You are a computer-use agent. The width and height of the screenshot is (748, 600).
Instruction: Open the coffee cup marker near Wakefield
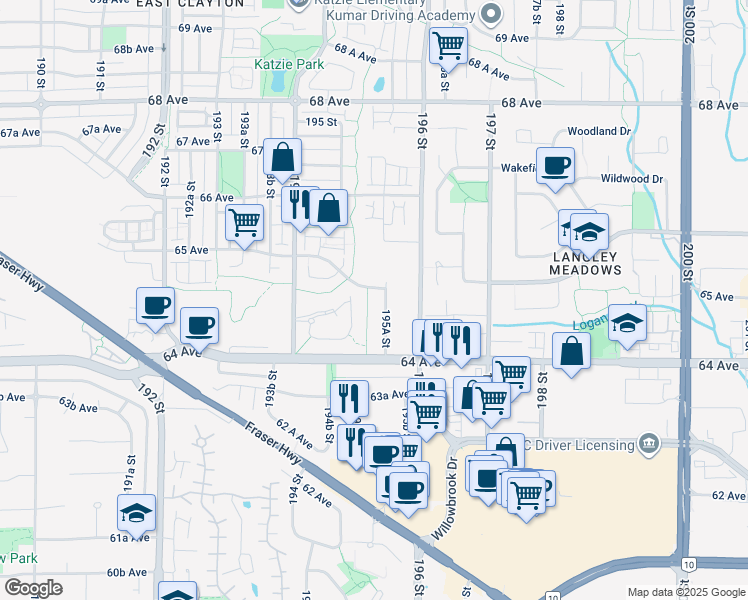point(555,169)
